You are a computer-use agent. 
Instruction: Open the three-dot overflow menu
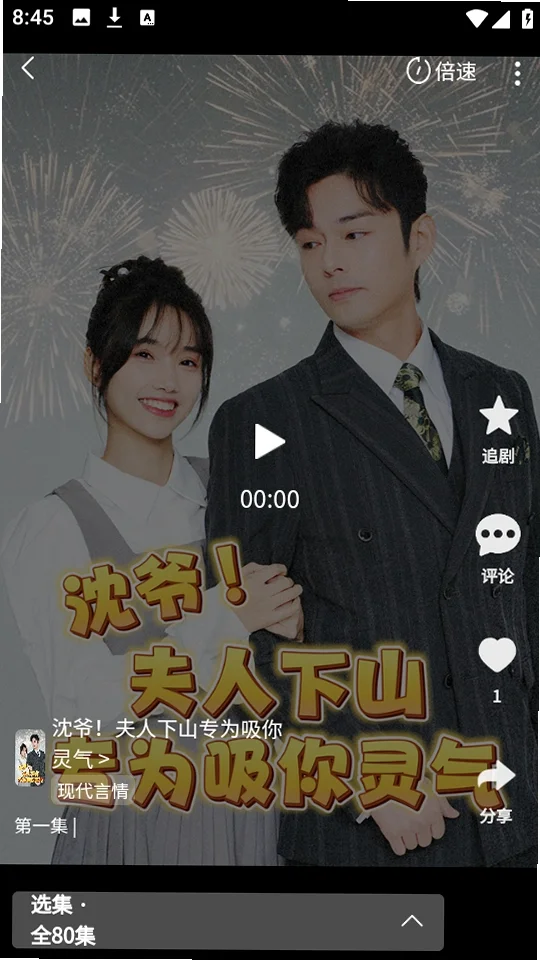click(517, 73)
